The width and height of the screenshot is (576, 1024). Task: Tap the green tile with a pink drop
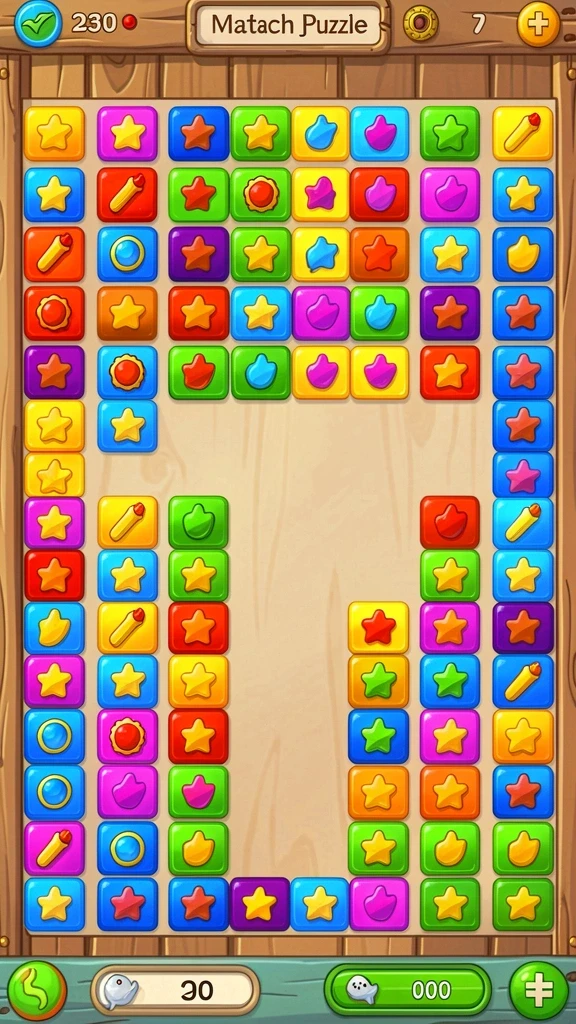click(x=199, y=792)
